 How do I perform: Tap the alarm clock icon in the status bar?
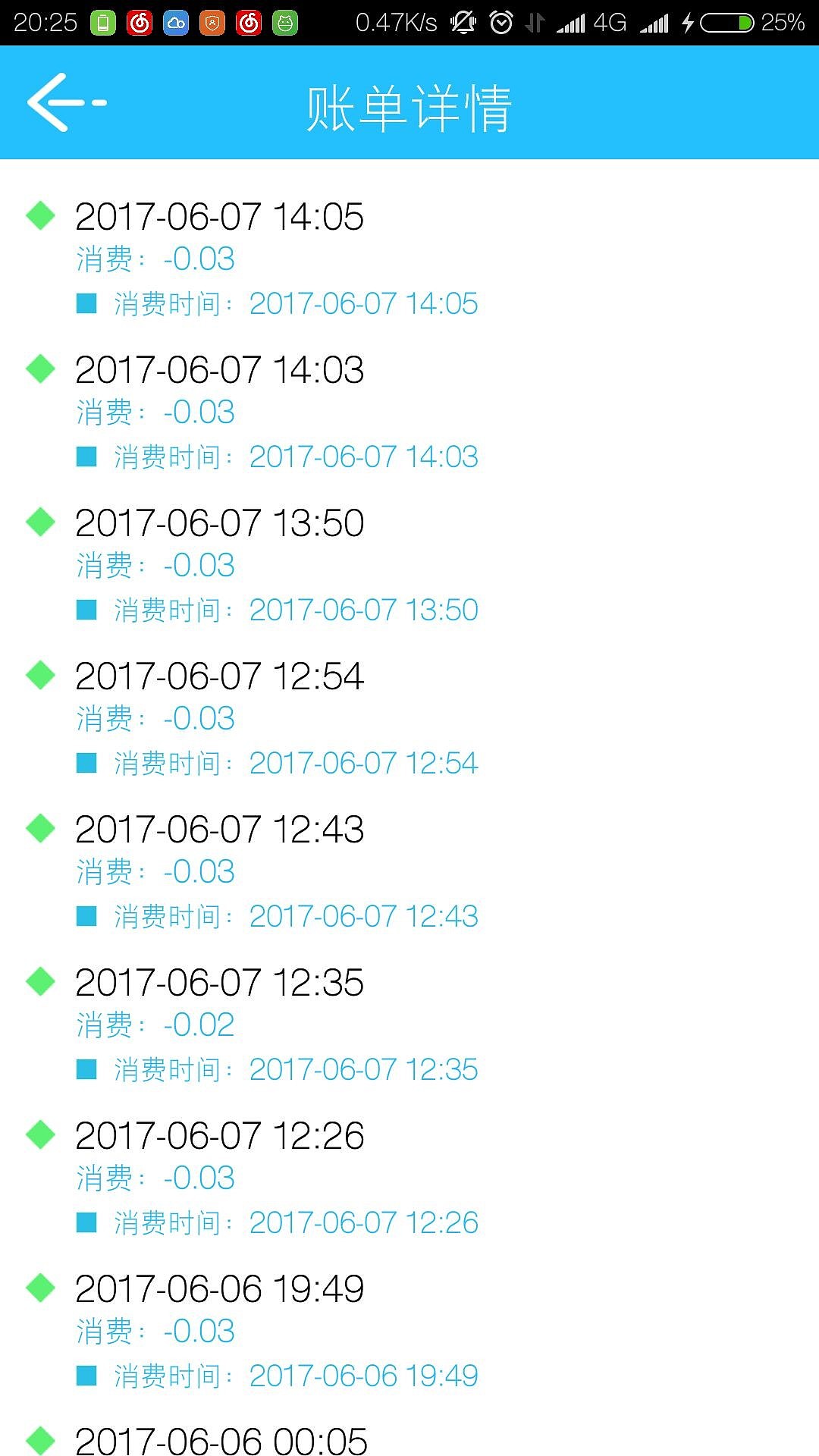point(500,20)
